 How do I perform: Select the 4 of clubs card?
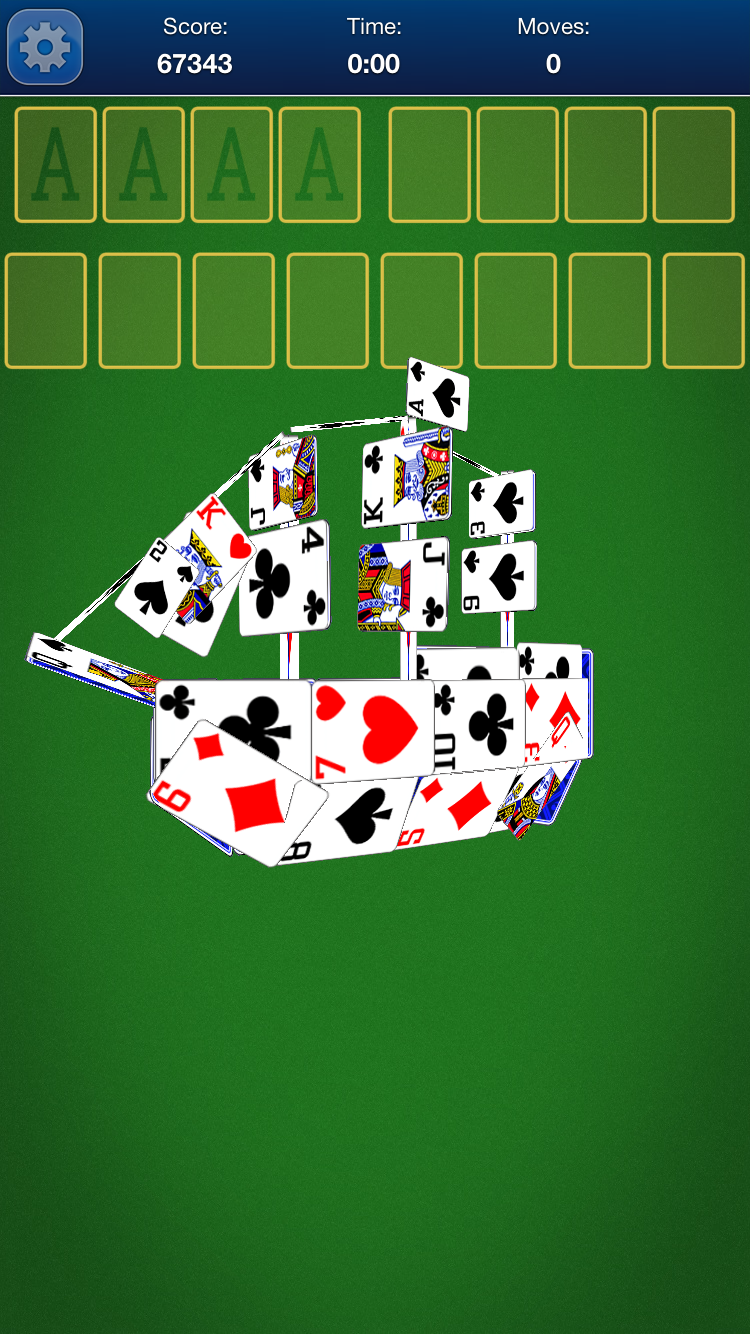[x=284, y=578]
